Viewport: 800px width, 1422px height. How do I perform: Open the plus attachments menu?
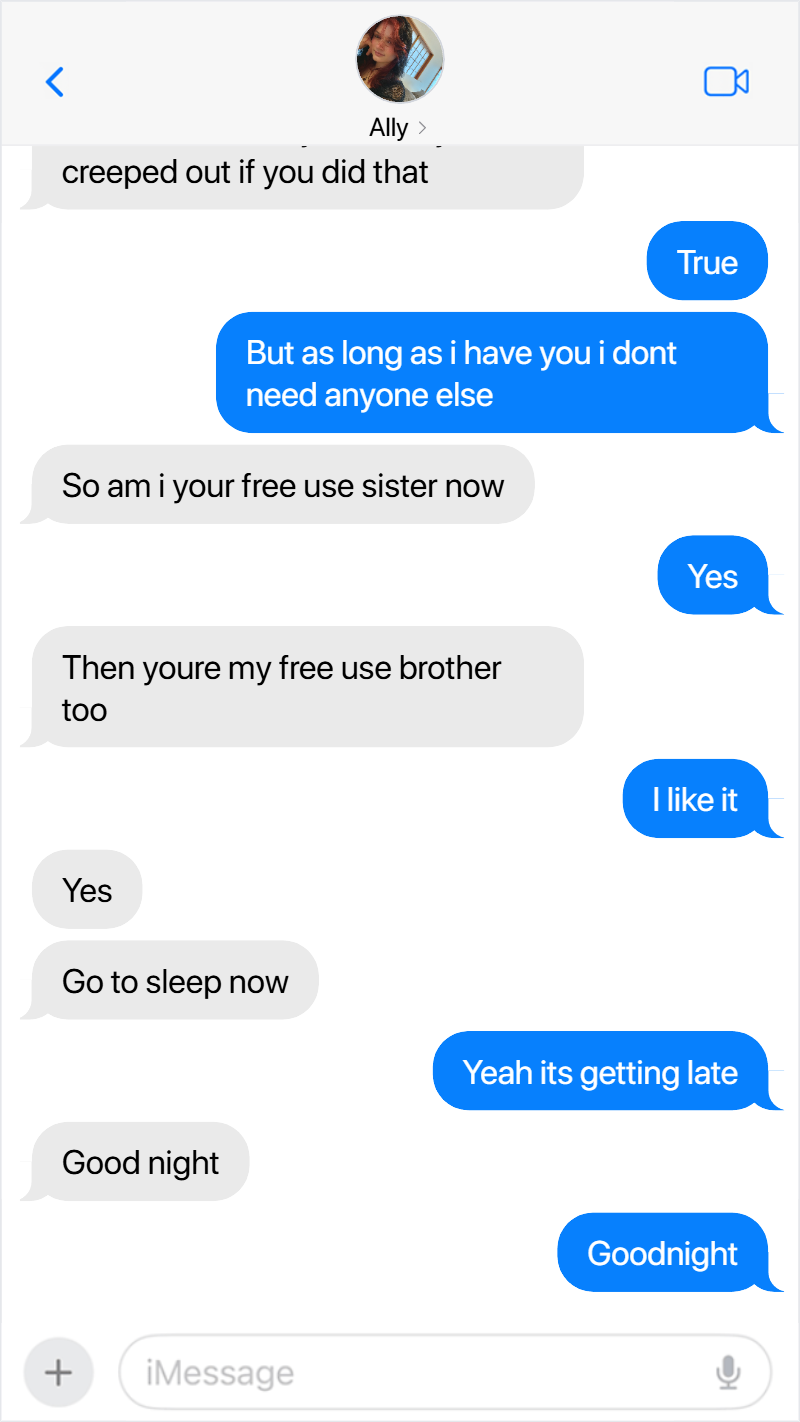(x=59, y=1373)
